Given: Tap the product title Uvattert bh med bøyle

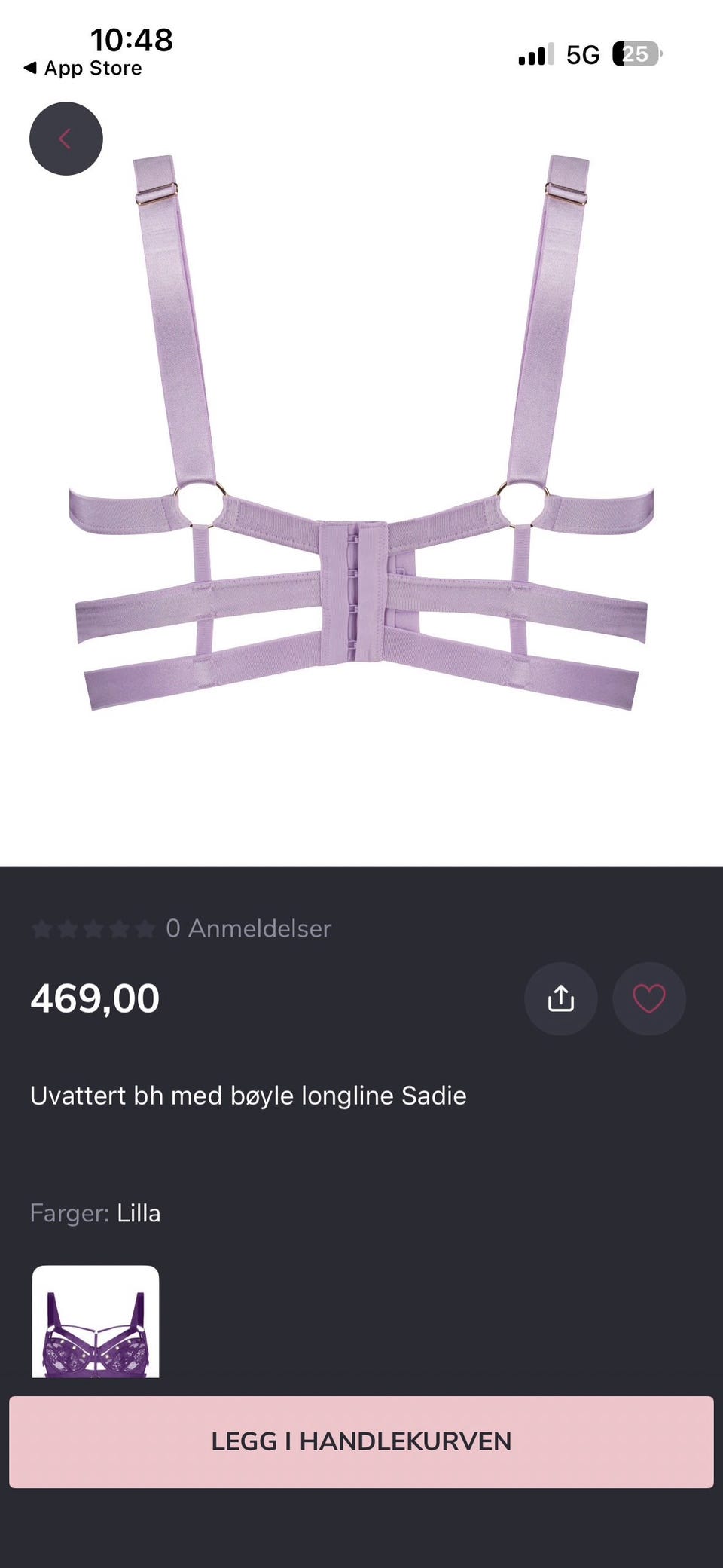Looking at the screenshot, I should (249, 1095).
